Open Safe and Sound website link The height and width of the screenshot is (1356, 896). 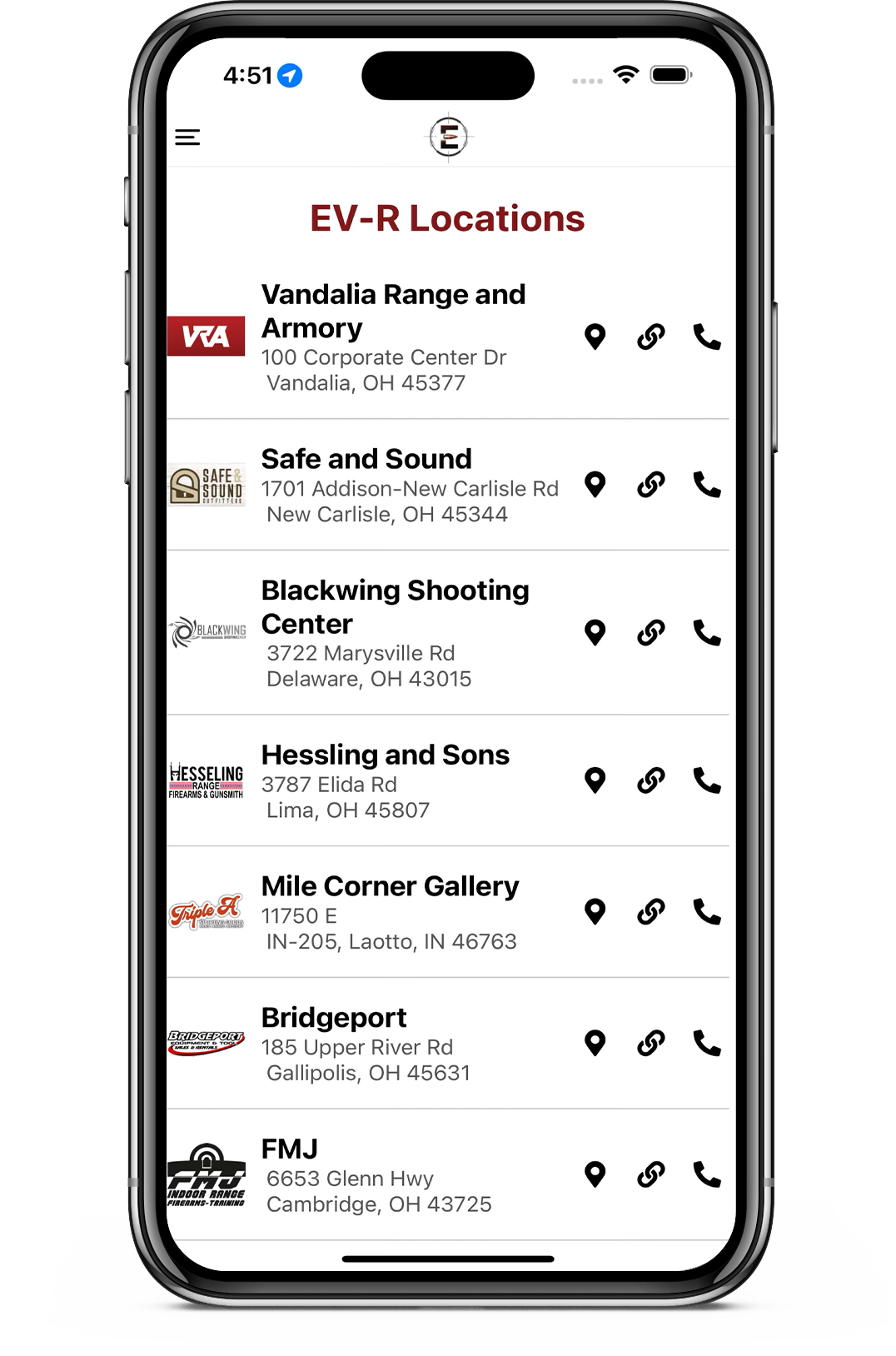click(650, 484)
